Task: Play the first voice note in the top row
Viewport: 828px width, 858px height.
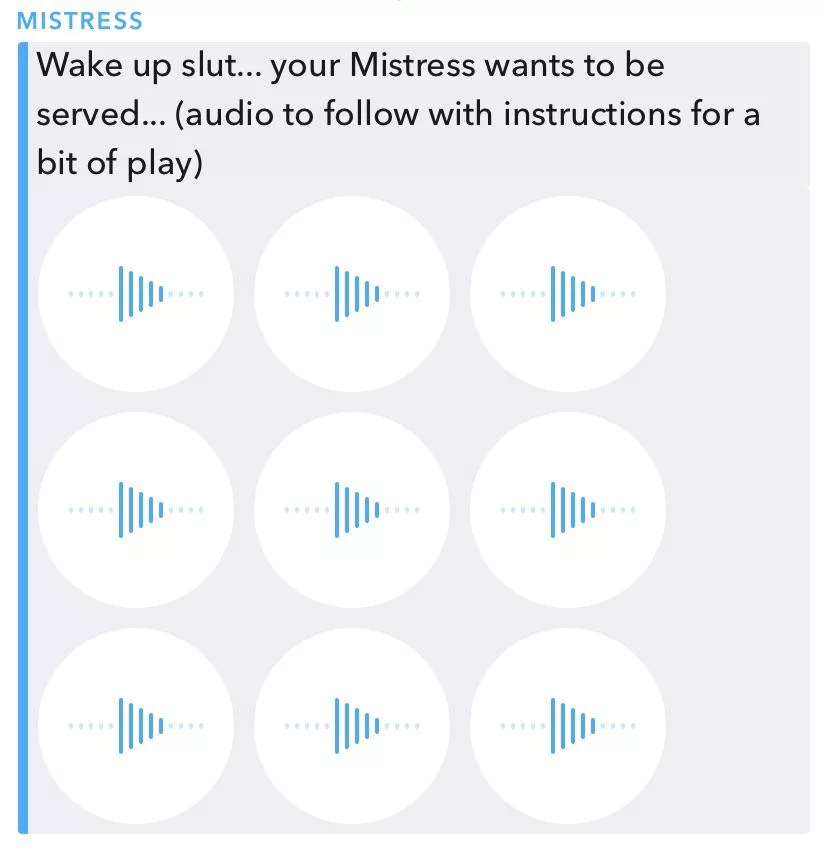Action: [x=136, y=294]
